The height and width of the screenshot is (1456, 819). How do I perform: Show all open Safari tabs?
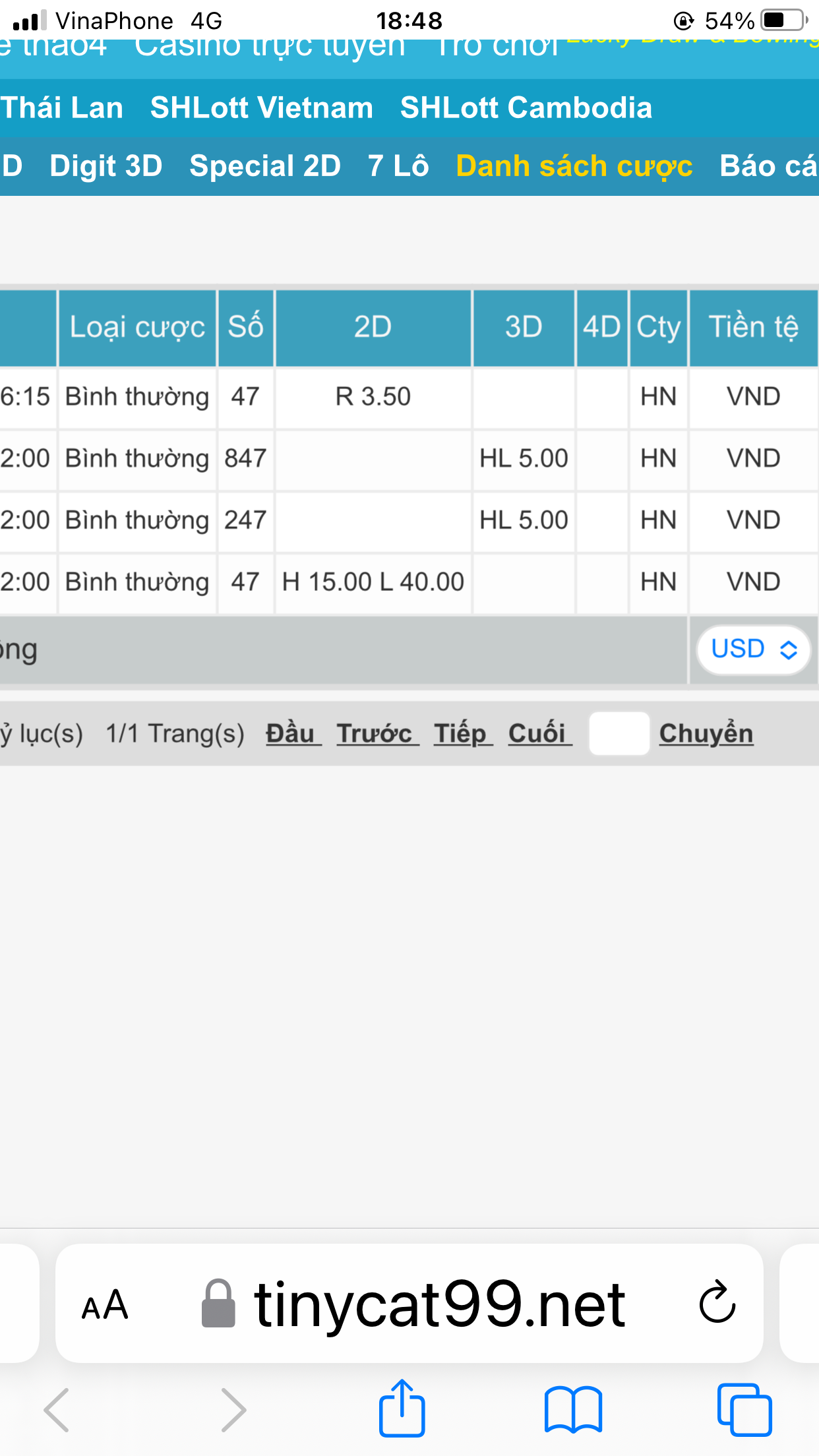tap(744, 1410)
